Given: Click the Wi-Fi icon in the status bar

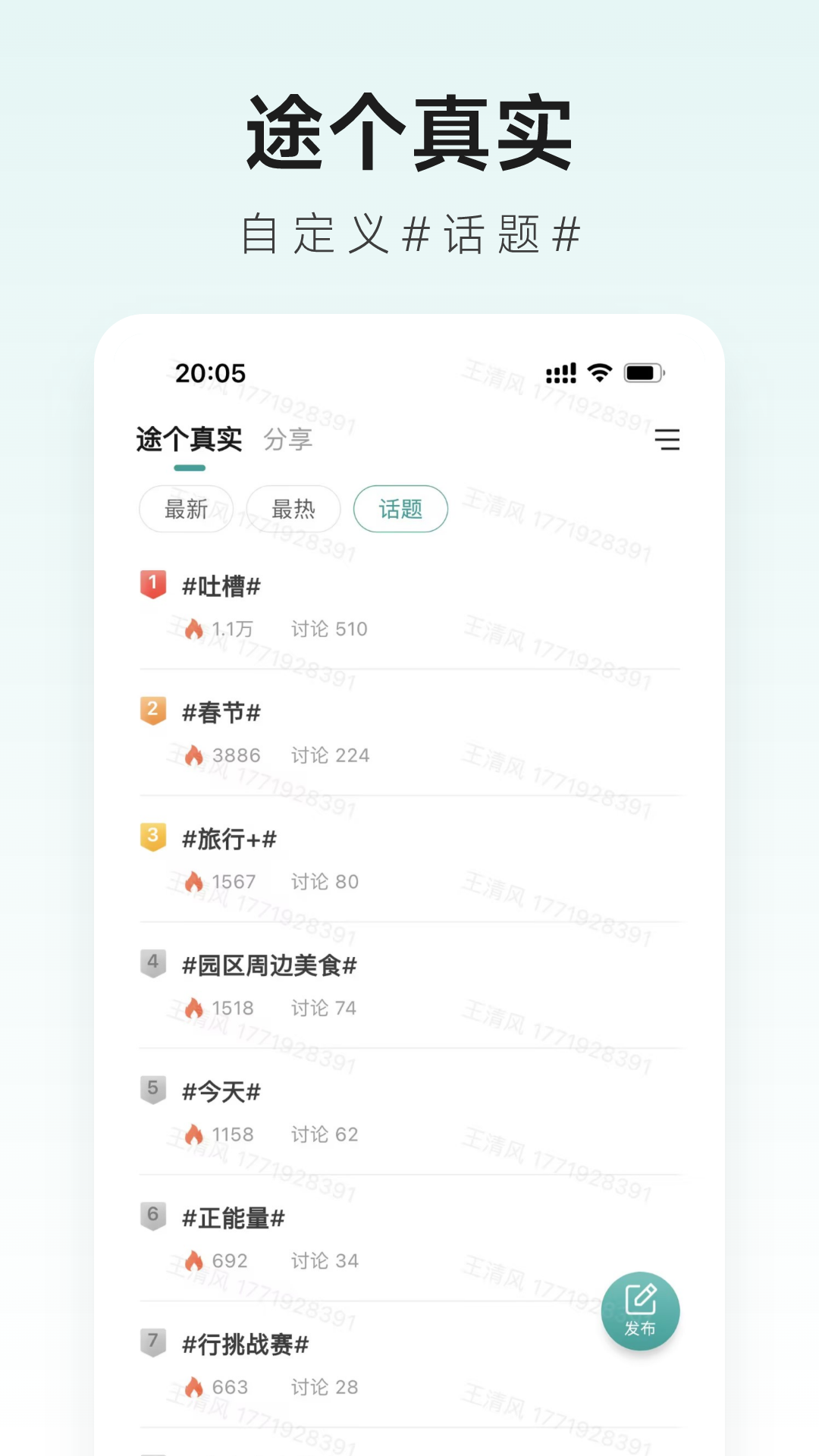Looking at the screenshot, I should 598,373.
